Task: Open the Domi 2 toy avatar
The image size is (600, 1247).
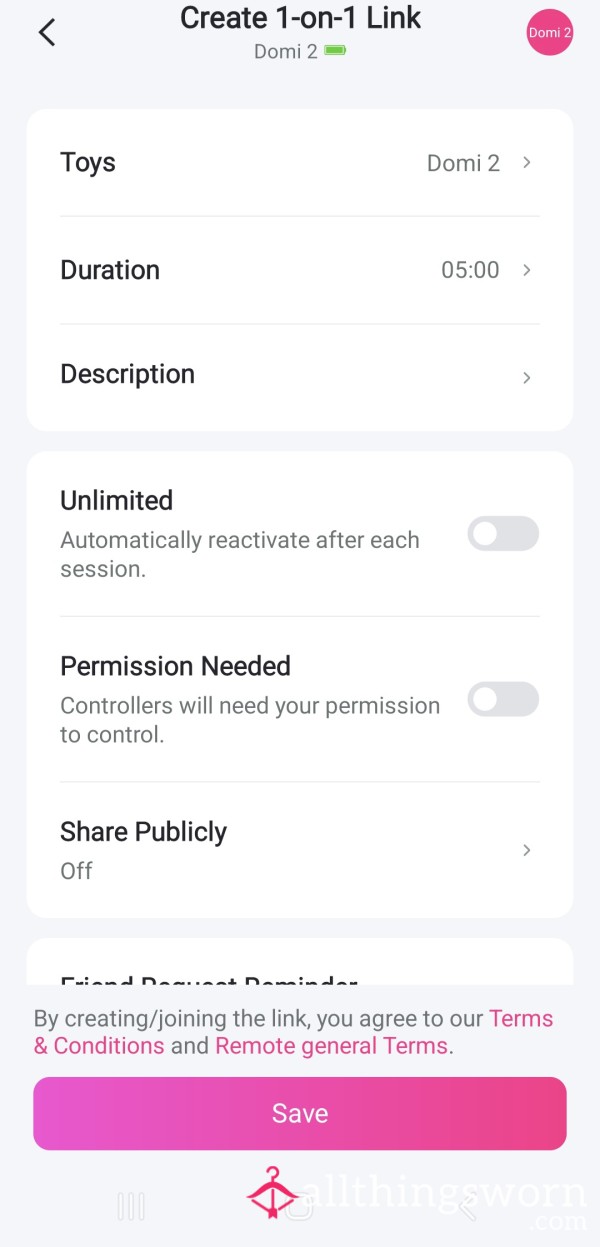Action: pos(550,33)
